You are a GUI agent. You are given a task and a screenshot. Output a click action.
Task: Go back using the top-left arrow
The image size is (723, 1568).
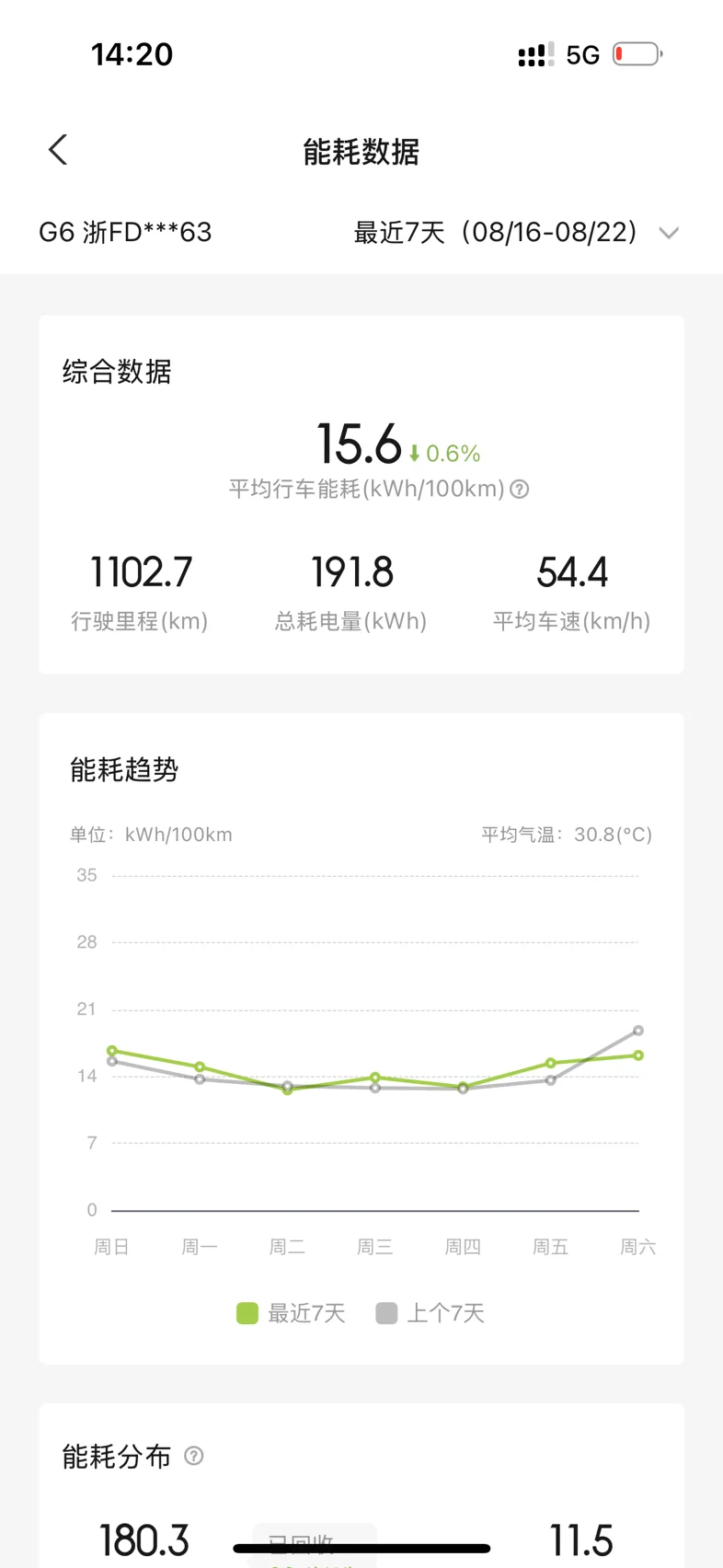[58, 150]
